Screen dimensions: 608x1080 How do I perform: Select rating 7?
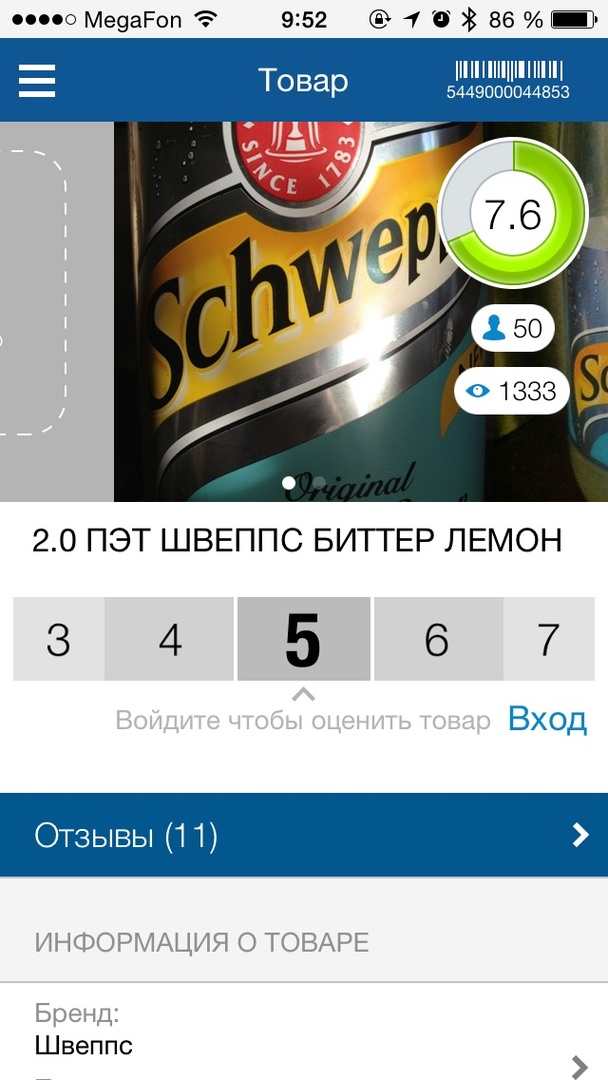[548, 639]
